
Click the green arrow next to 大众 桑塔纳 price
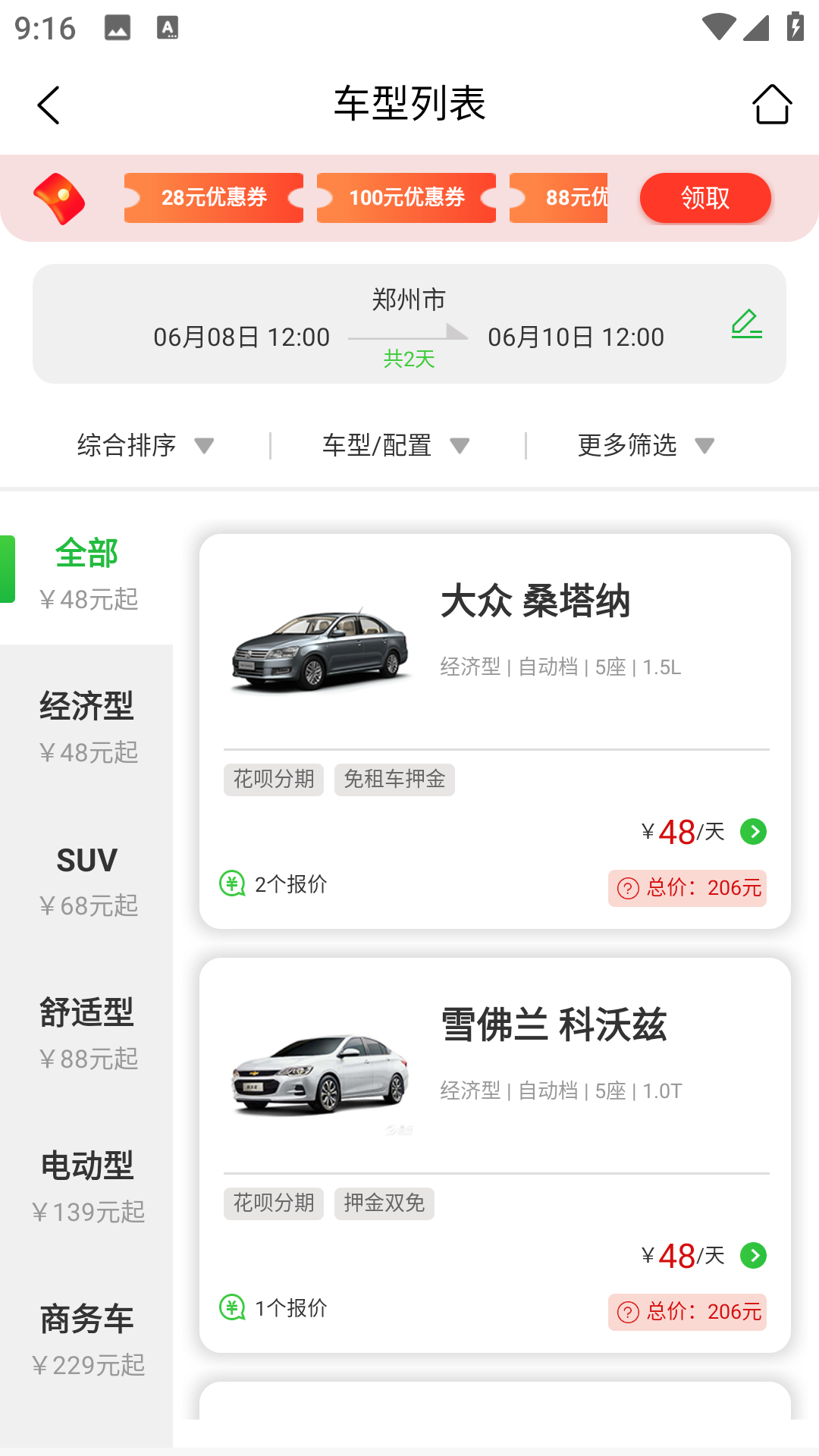point(753,831)
